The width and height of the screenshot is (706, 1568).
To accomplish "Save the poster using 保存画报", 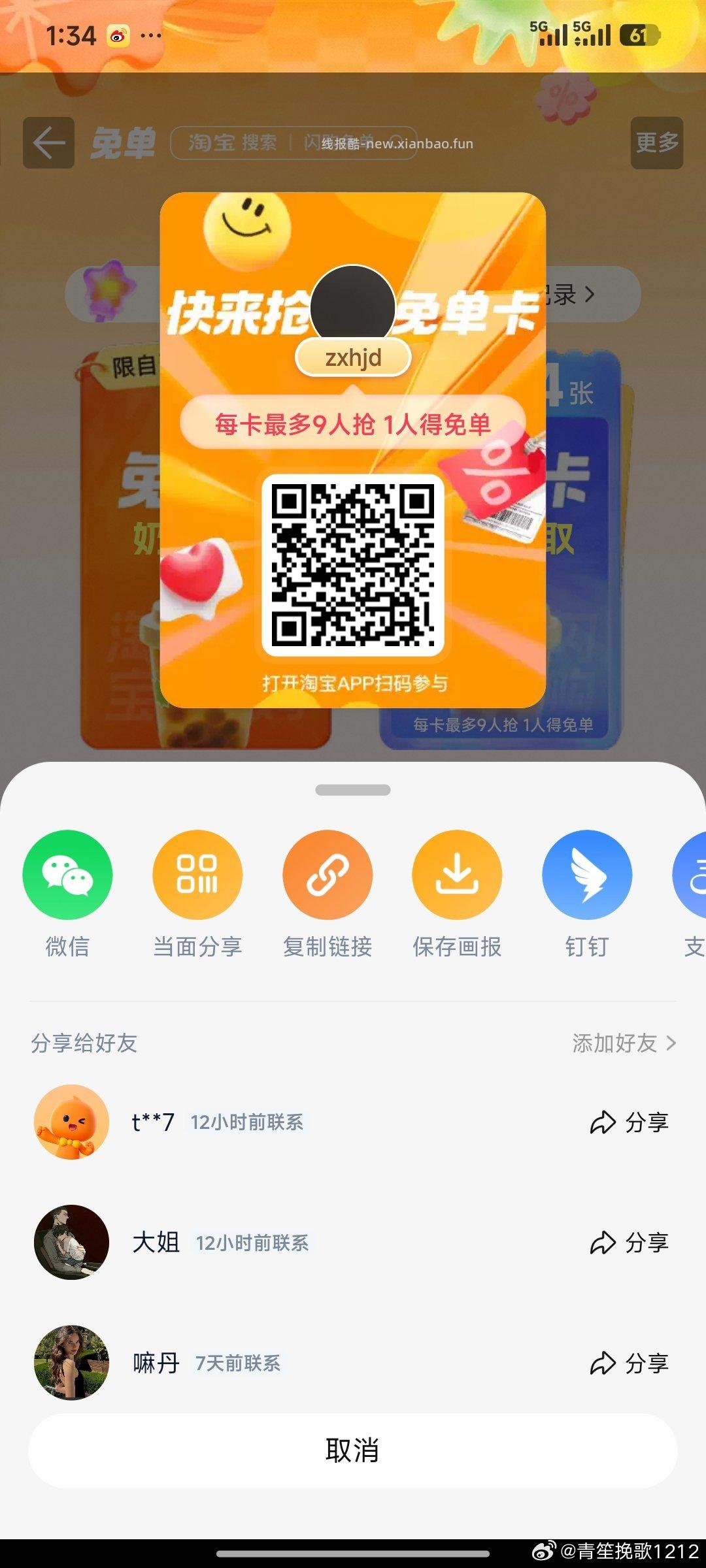I will click(457, 875).
